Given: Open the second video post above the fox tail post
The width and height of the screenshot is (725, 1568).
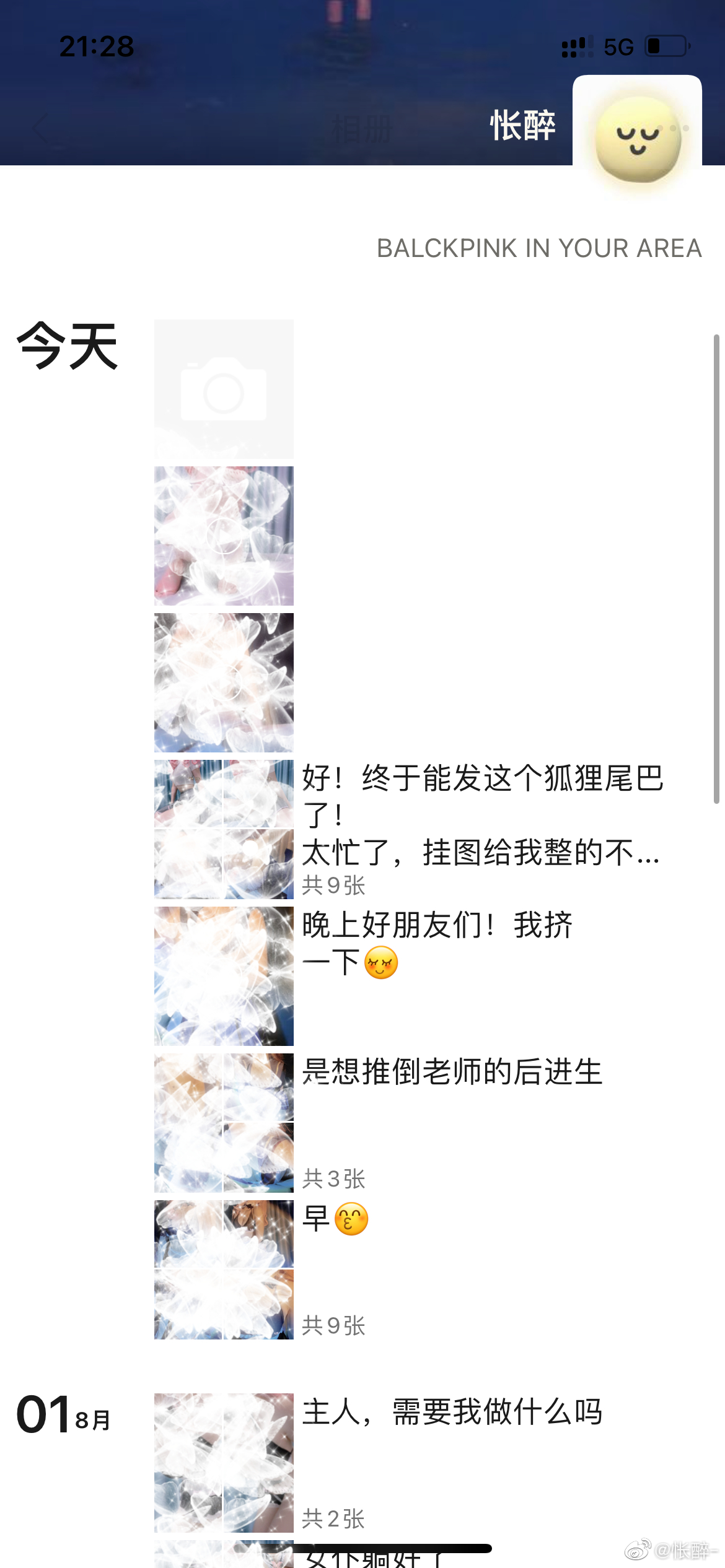Looking at the screenshot, I should click(x=224, y=682).
